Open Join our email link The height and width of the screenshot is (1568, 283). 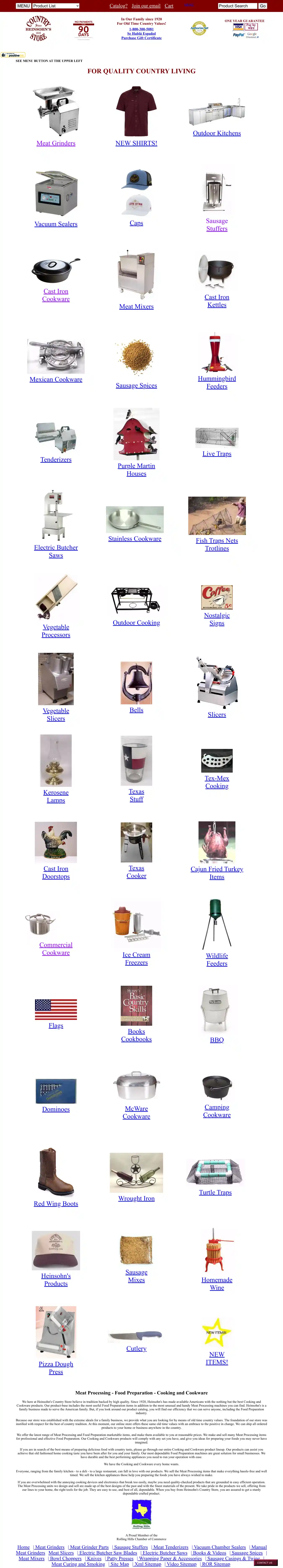(x=146, y=5)
